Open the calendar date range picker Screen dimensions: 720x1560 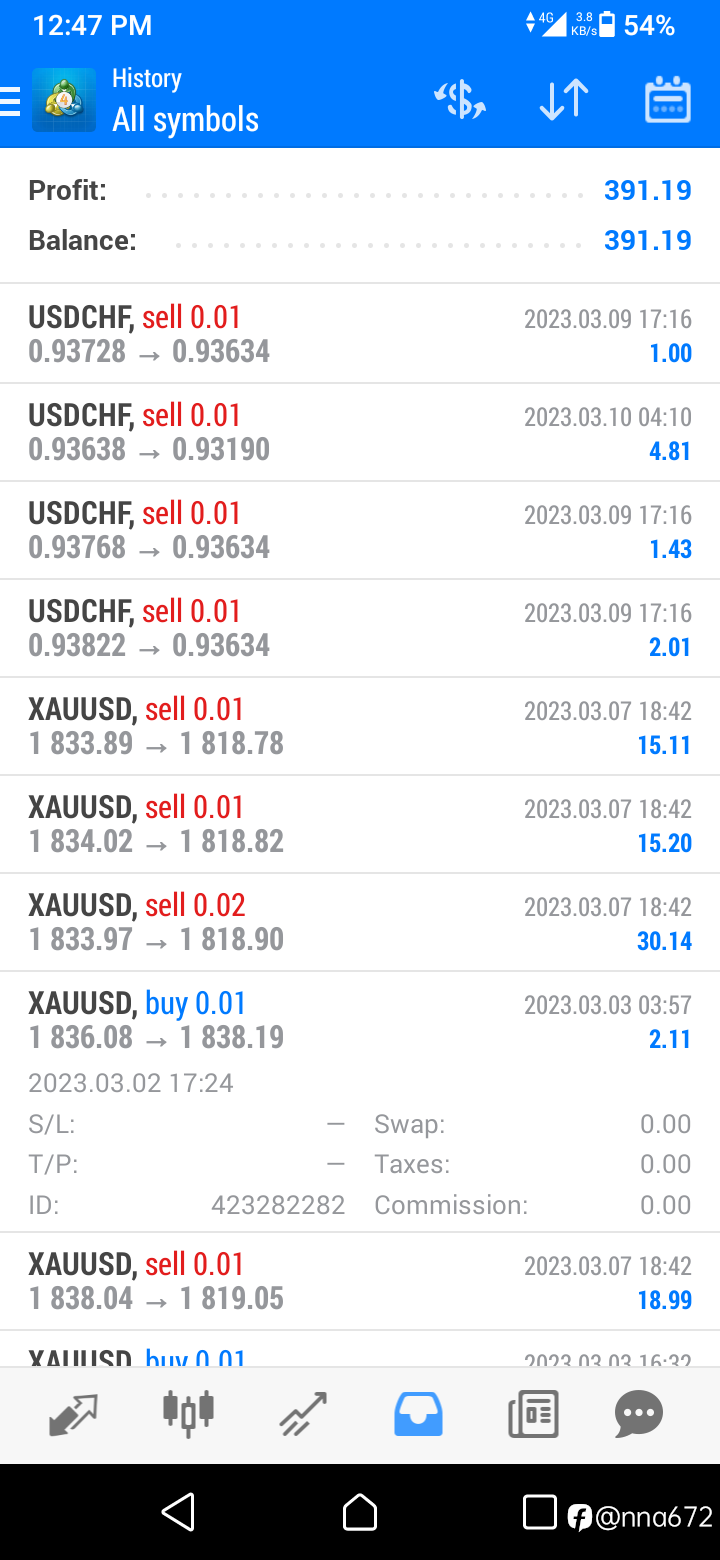pyautogui.click(x=668, y=100)
